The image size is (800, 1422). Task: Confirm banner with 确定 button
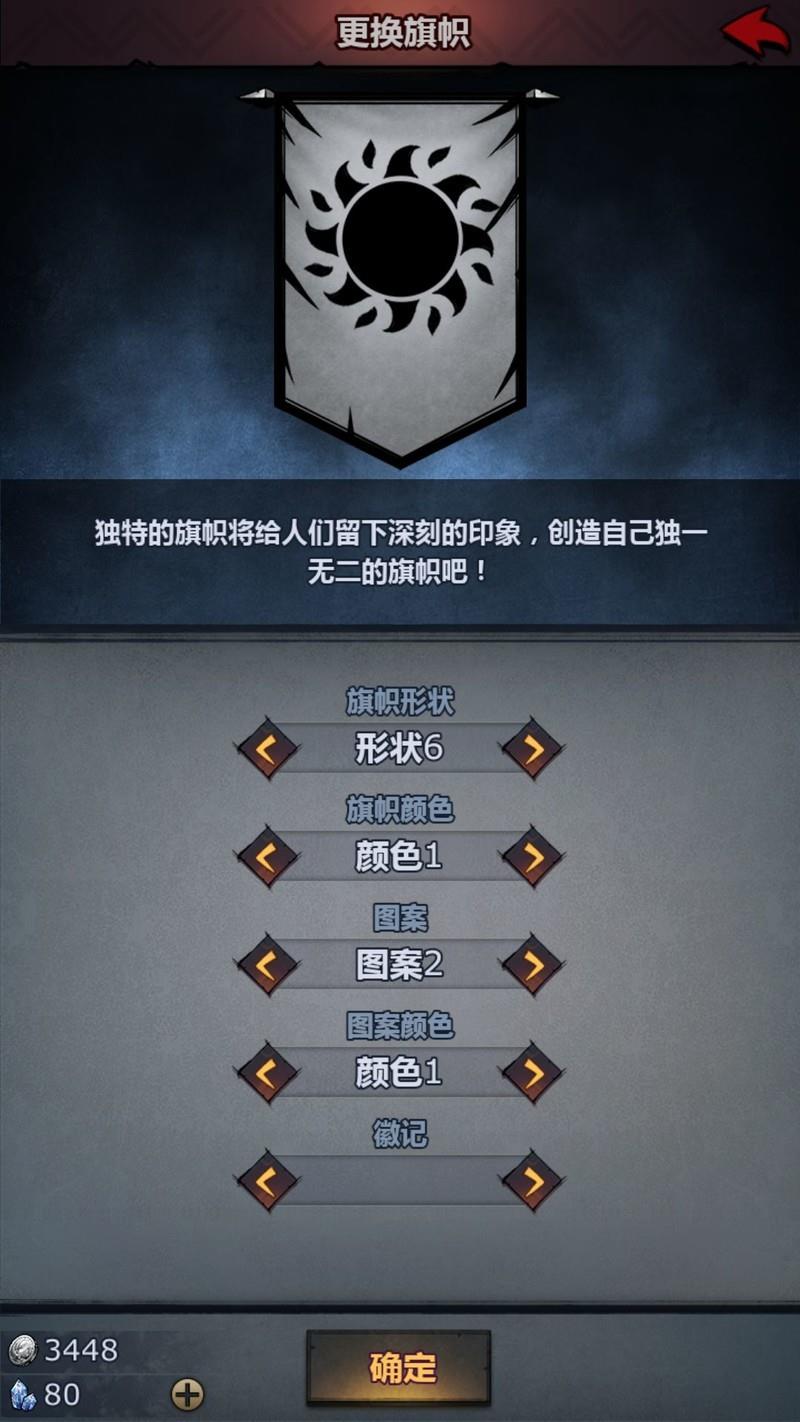coord(399,1368)
